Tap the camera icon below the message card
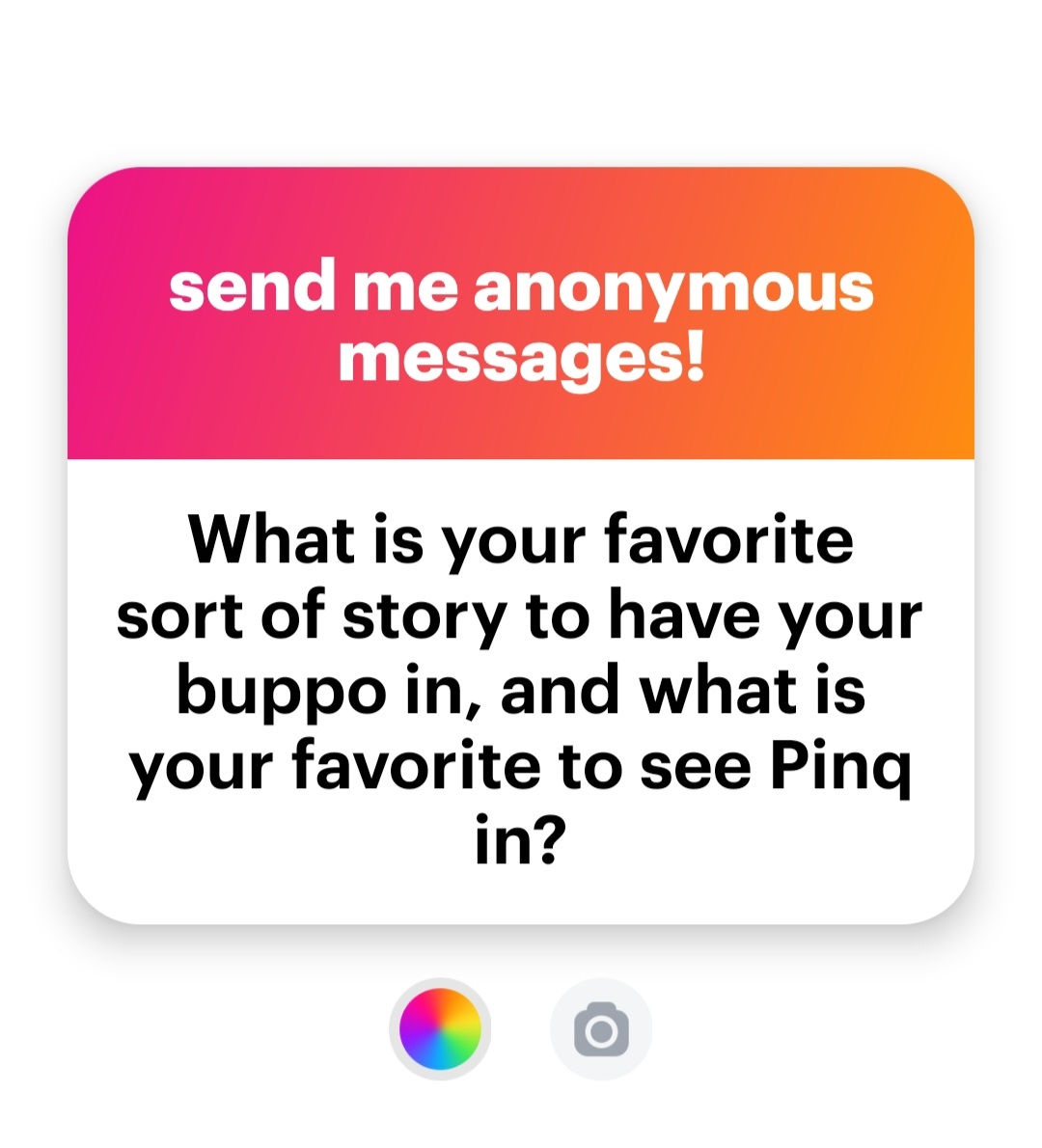Image resolution: width=1042 pixels, height=1148 pixels. 601,1029
